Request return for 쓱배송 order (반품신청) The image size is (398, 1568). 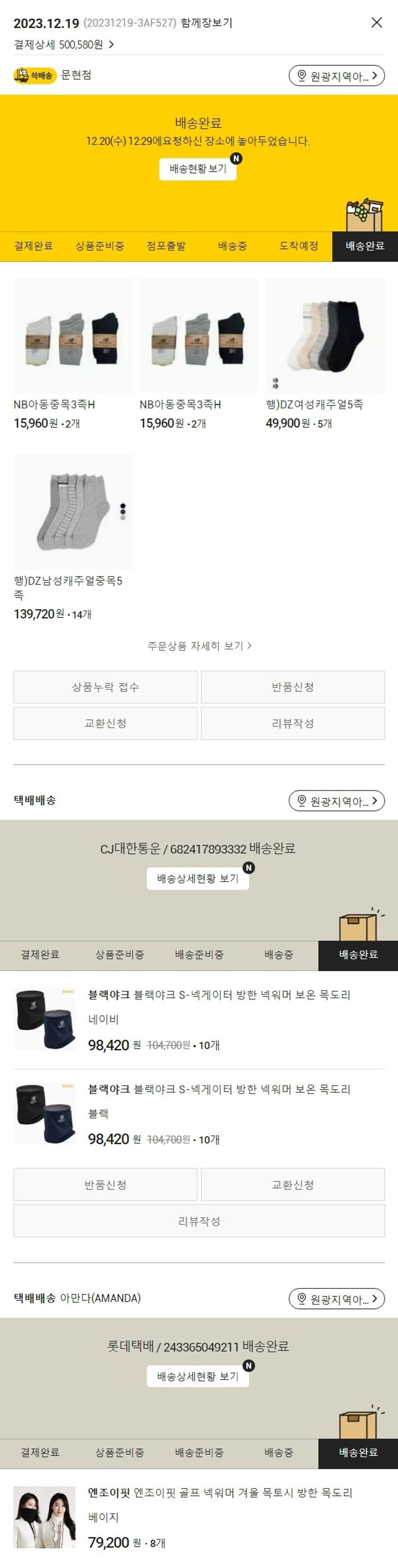tap(293, 687)
